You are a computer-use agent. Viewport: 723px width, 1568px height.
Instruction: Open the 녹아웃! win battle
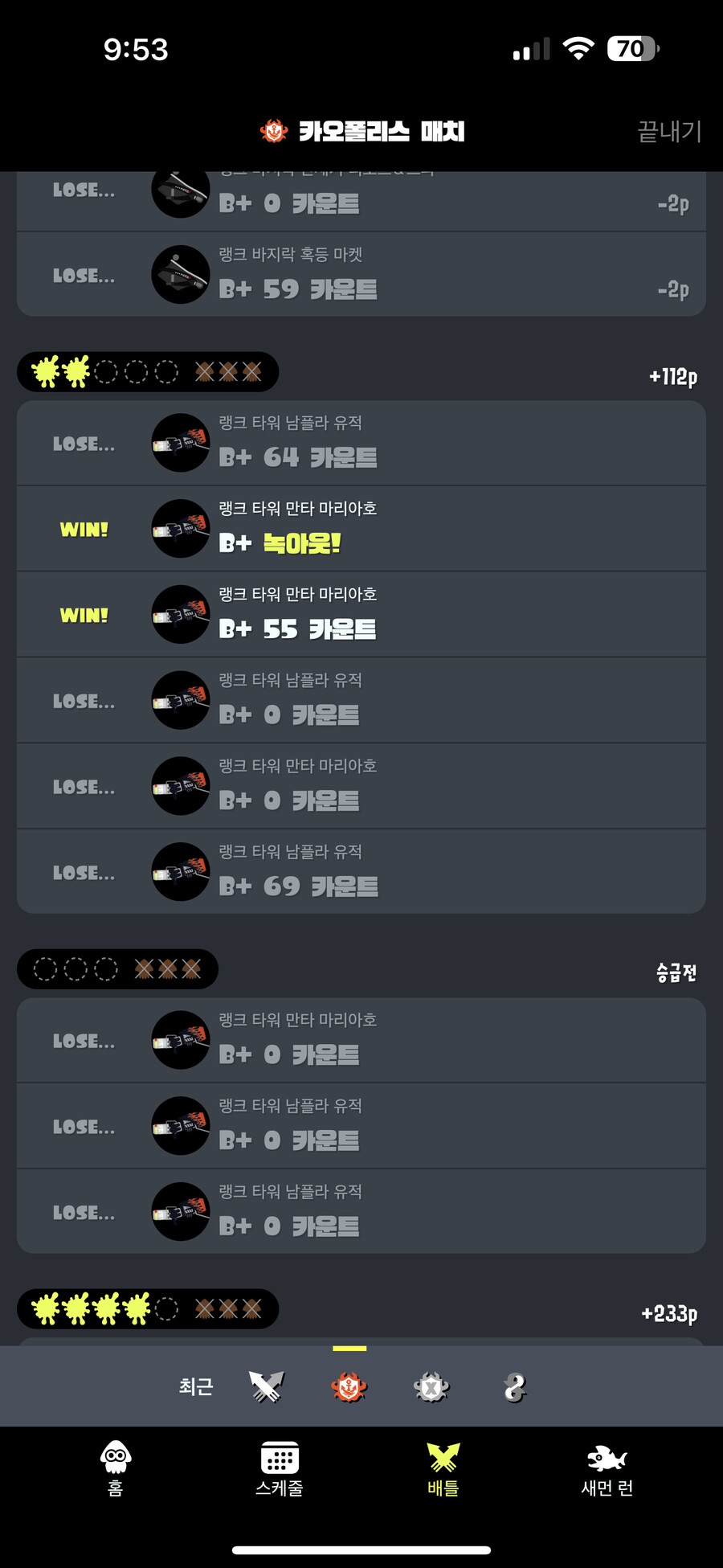(x=361, y=529)
